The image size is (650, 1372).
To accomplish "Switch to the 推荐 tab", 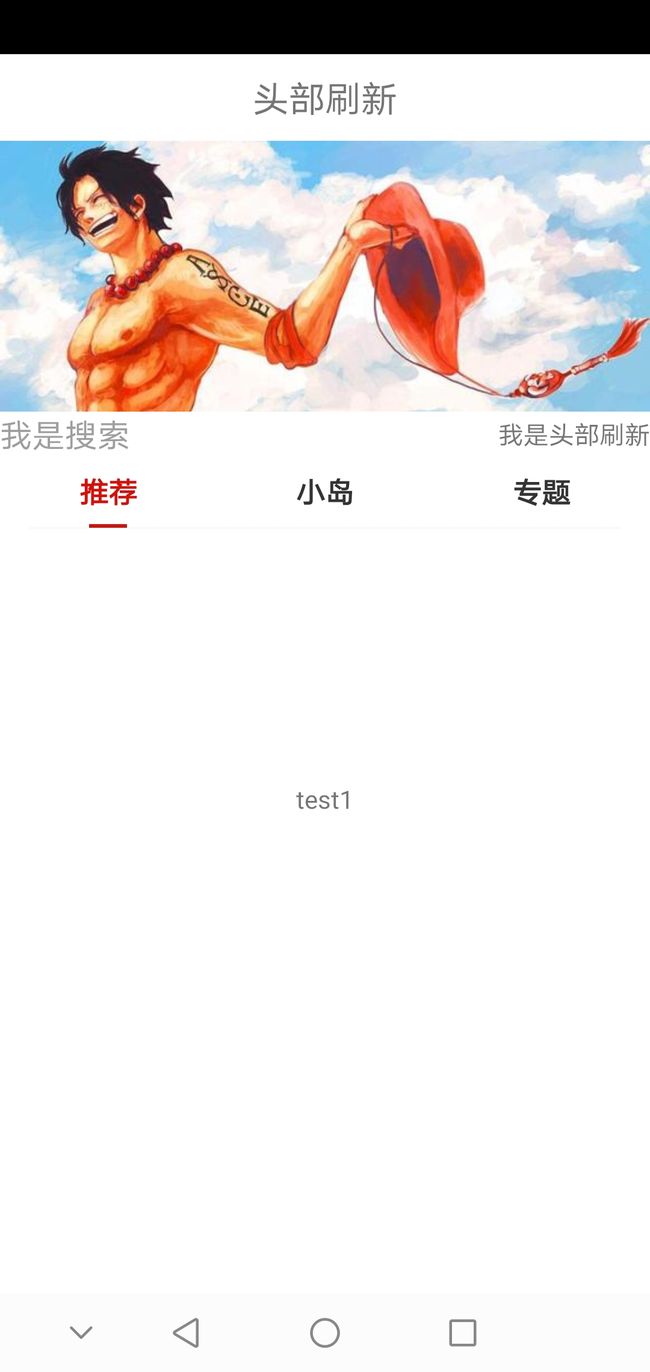I will pos(108,492).
